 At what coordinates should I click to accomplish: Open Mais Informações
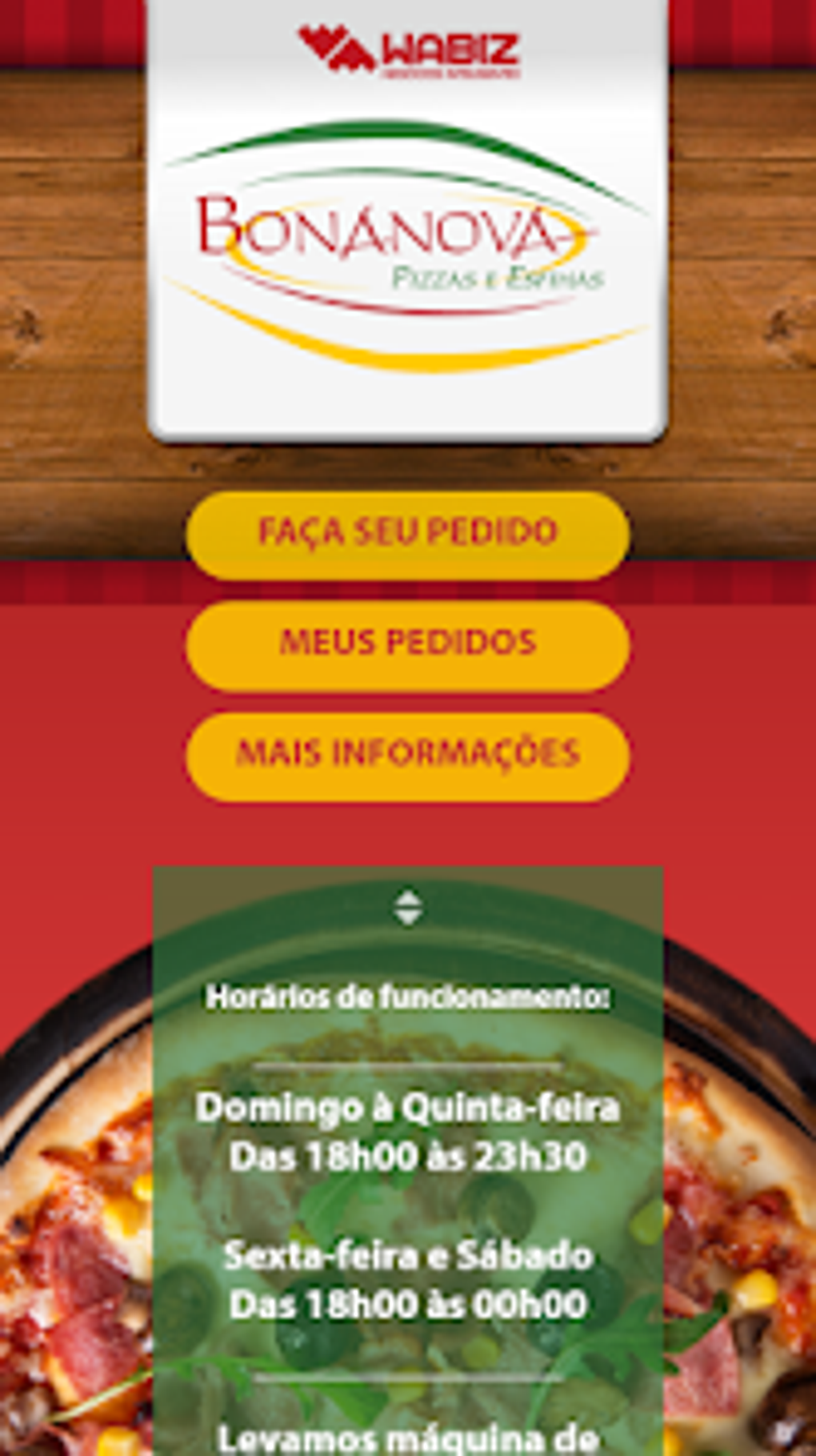tap(407, 755)
